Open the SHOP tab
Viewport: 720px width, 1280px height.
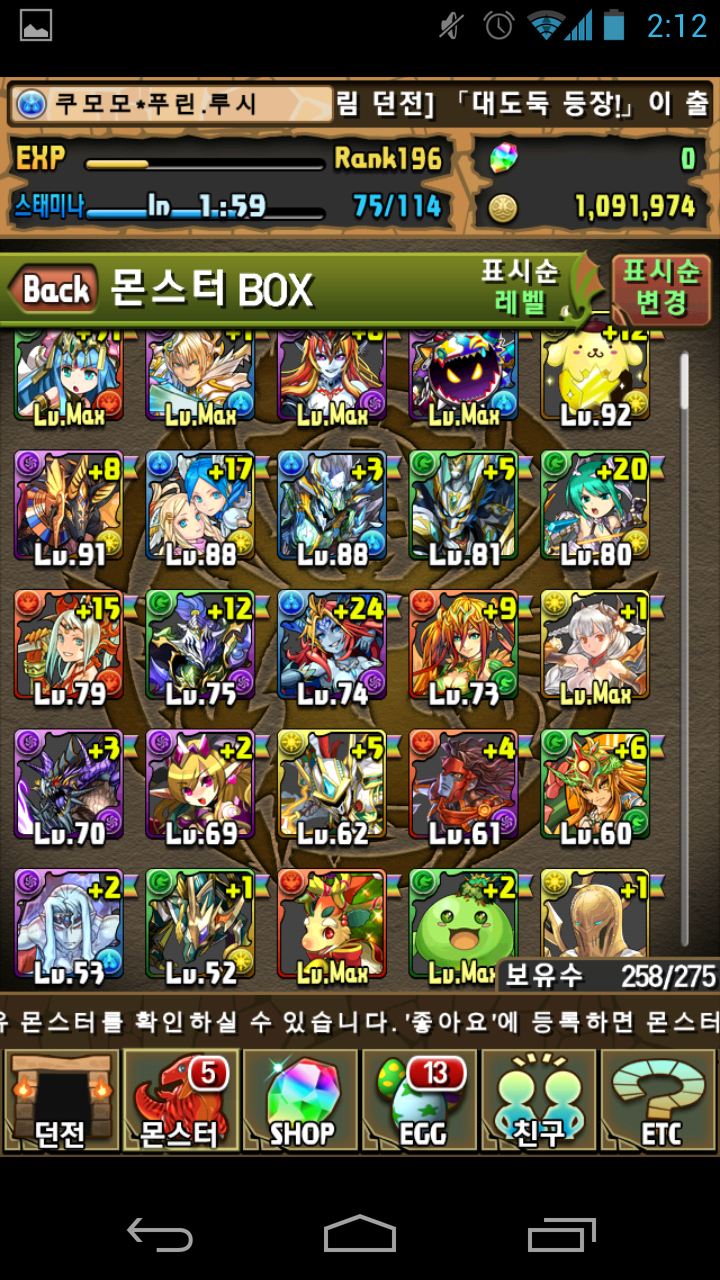pyautogui.click(x=300, y=1100)
